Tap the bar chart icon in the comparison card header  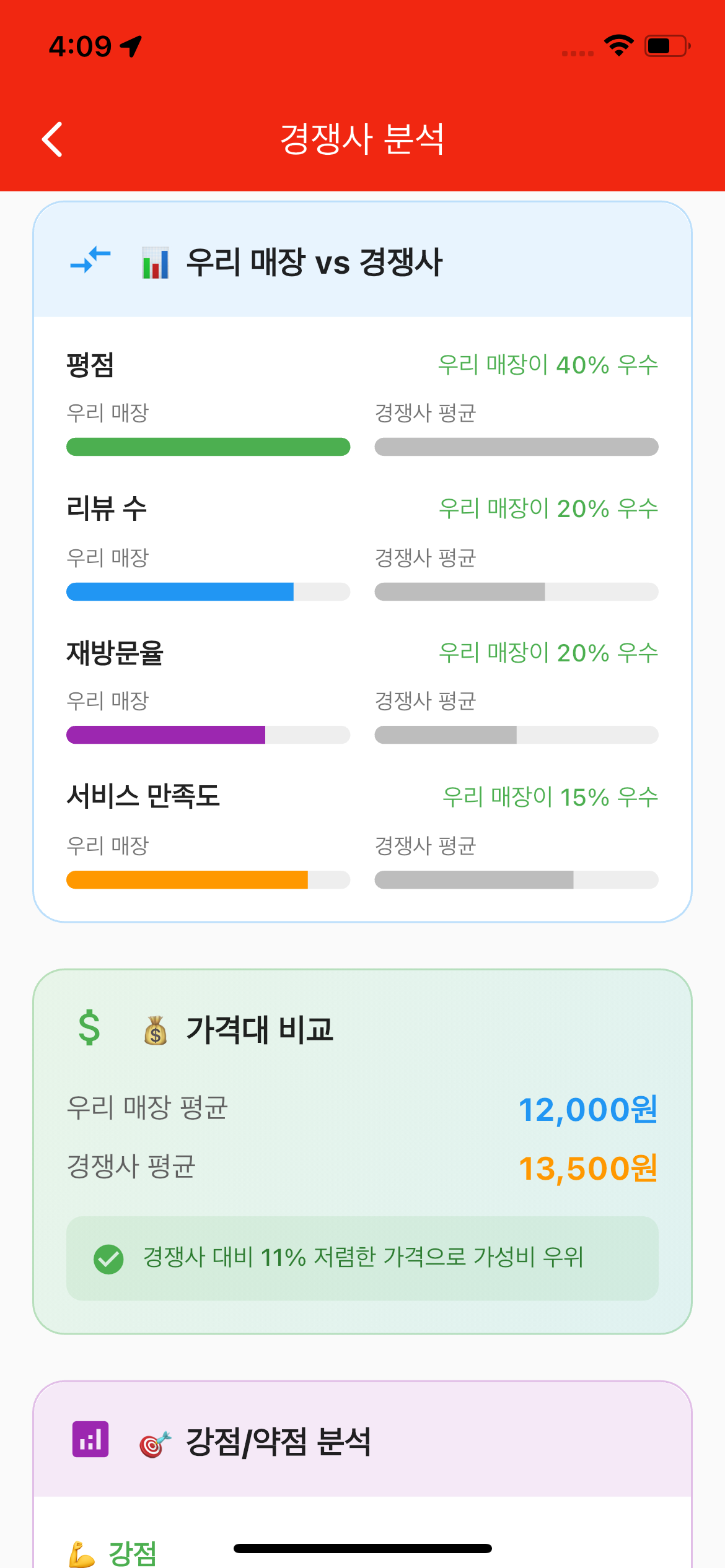154,261
